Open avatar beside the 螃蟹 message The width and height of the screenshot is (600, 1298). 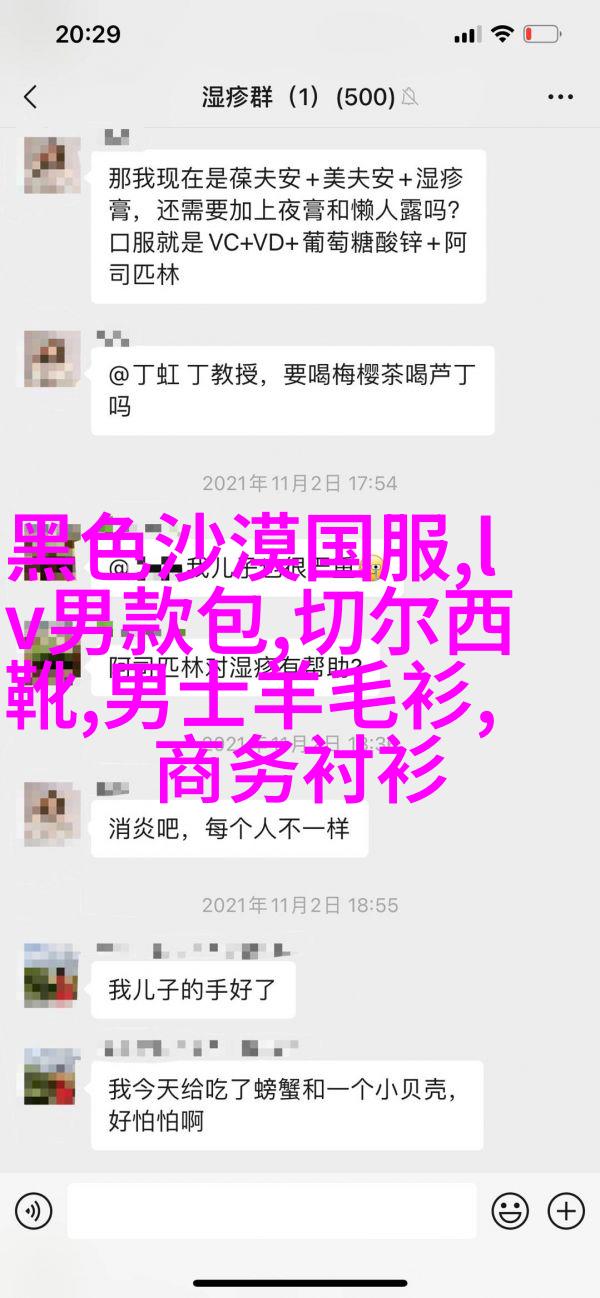pyautogui.click(x=51, y=1074)
